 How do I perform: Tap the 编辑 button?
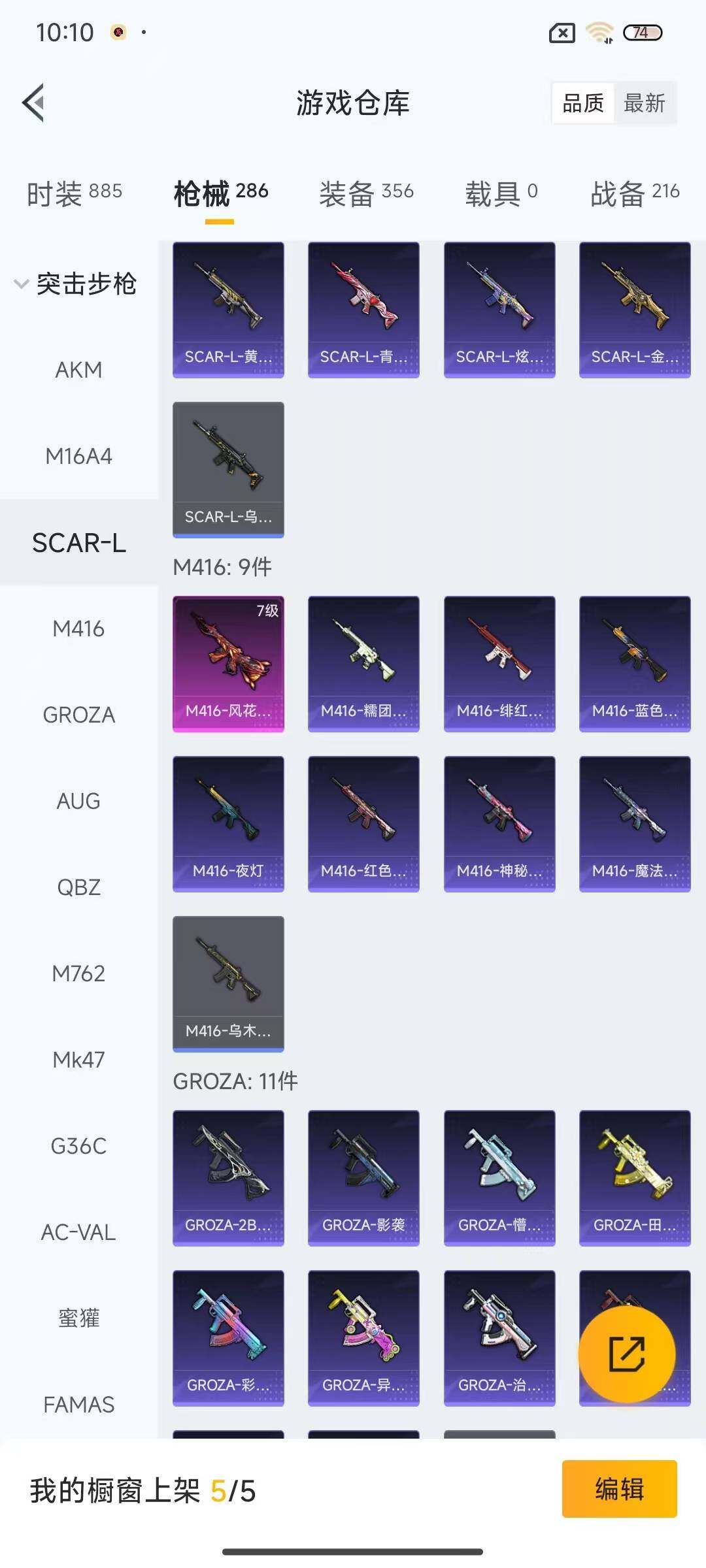point(619,1489)
